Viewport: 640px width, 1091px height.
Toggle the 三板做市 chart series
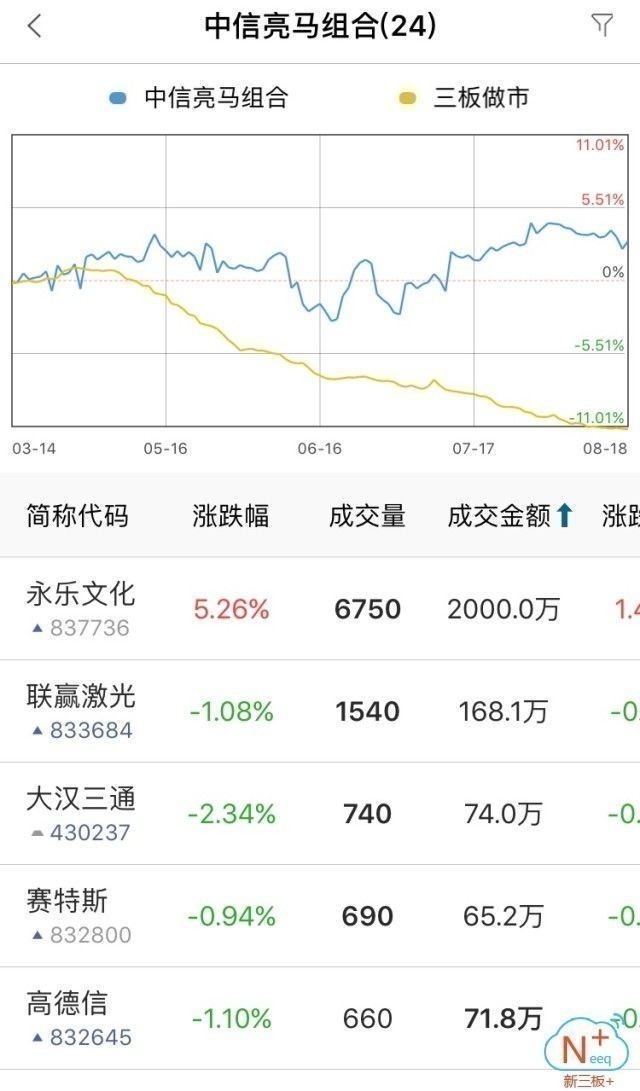(x=463, y=98)
